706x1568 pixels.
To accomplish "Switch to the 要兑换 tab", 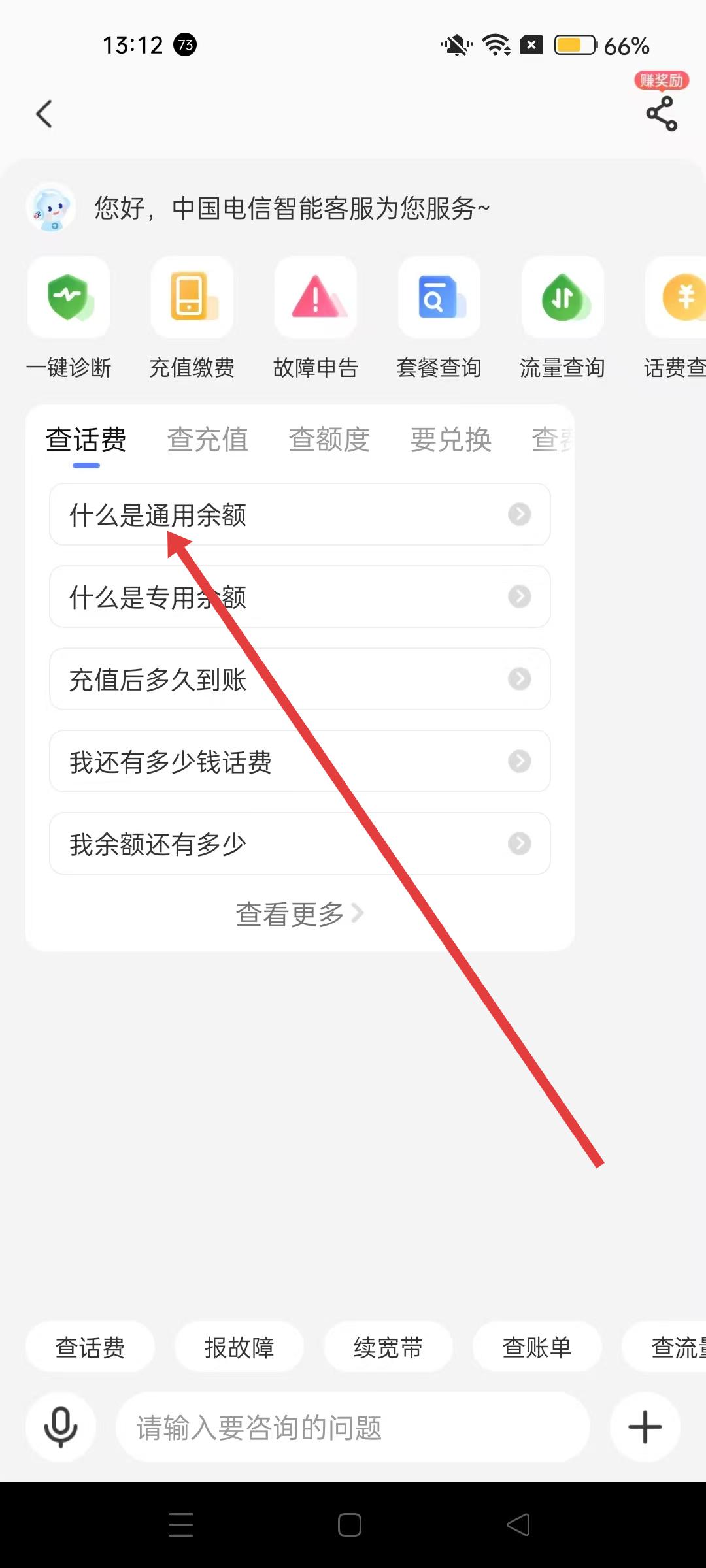I will coord(451,440).
